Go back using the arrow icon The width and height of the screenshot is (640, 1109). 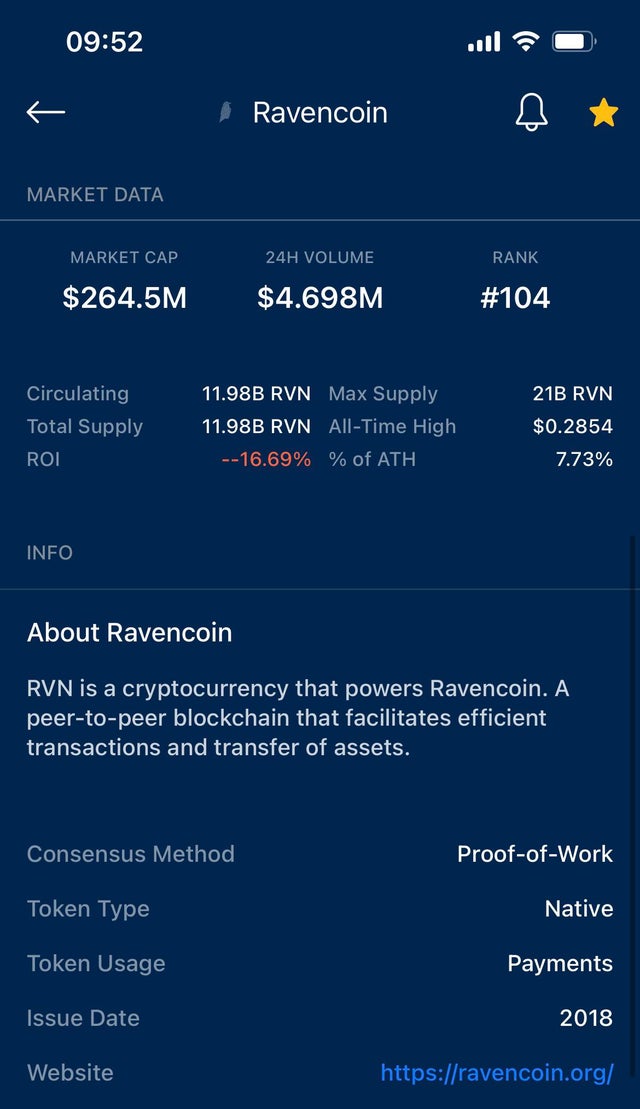tap(46, 112)
